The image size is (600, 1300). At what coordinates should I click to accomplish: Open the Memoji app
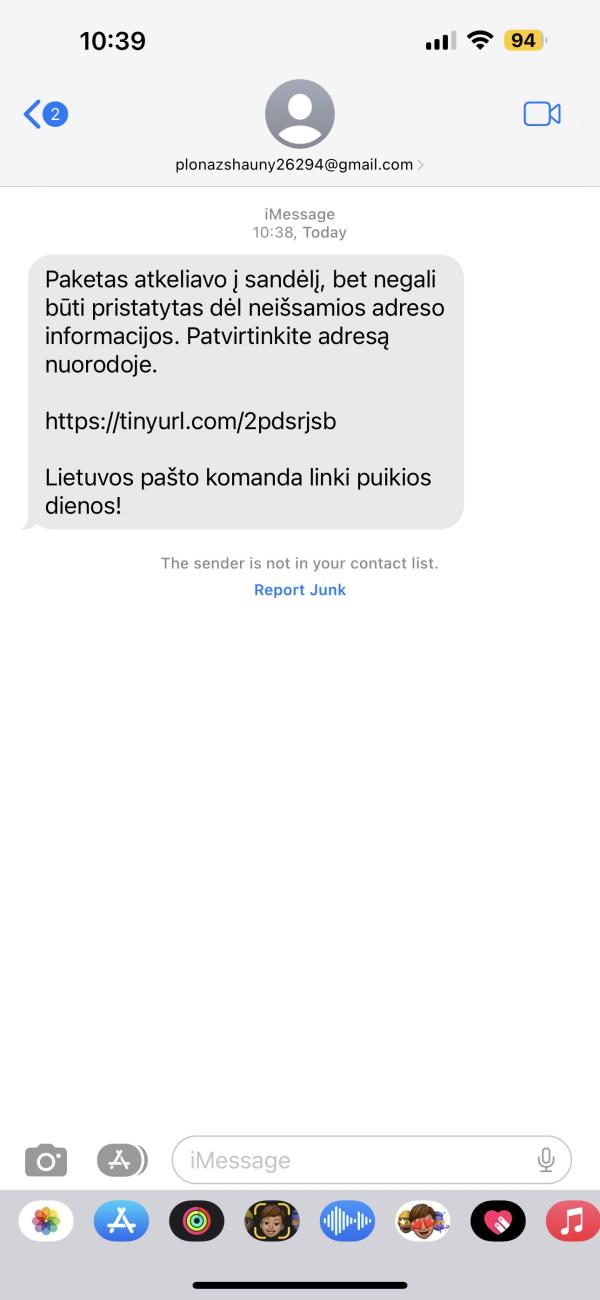coord(272,1221)
